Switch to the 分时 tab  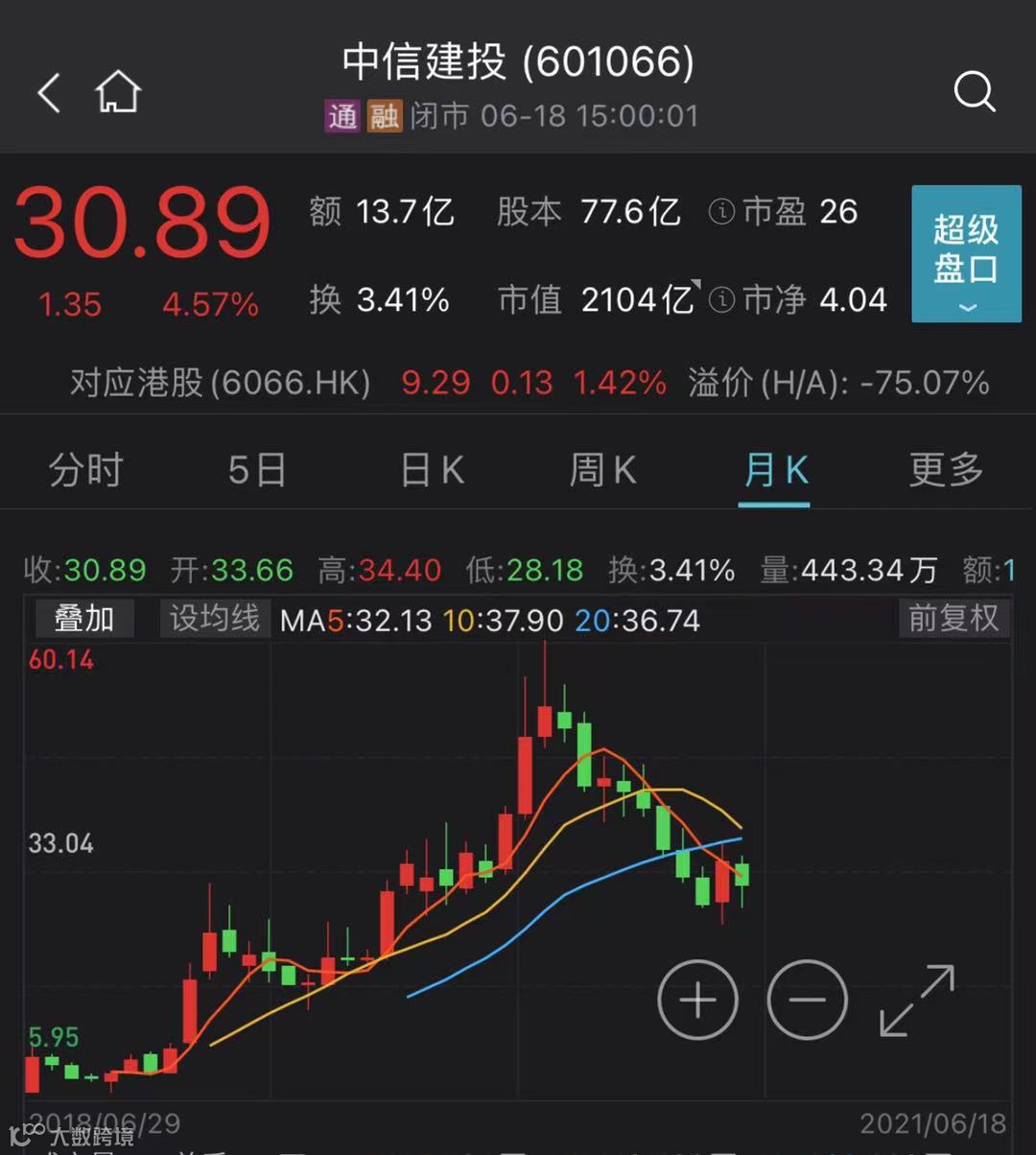pyautogui.click(x=86, y=470)
